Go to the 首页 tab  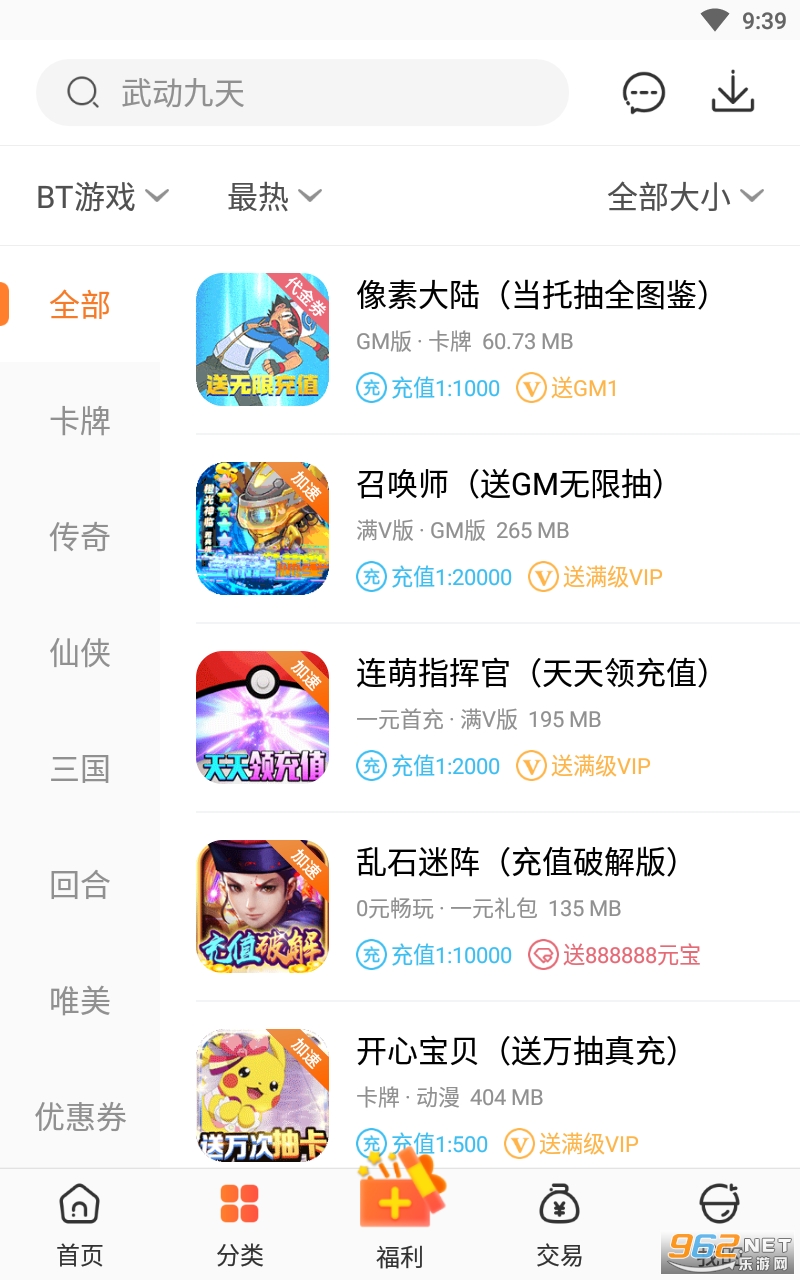pos(80,1225)
